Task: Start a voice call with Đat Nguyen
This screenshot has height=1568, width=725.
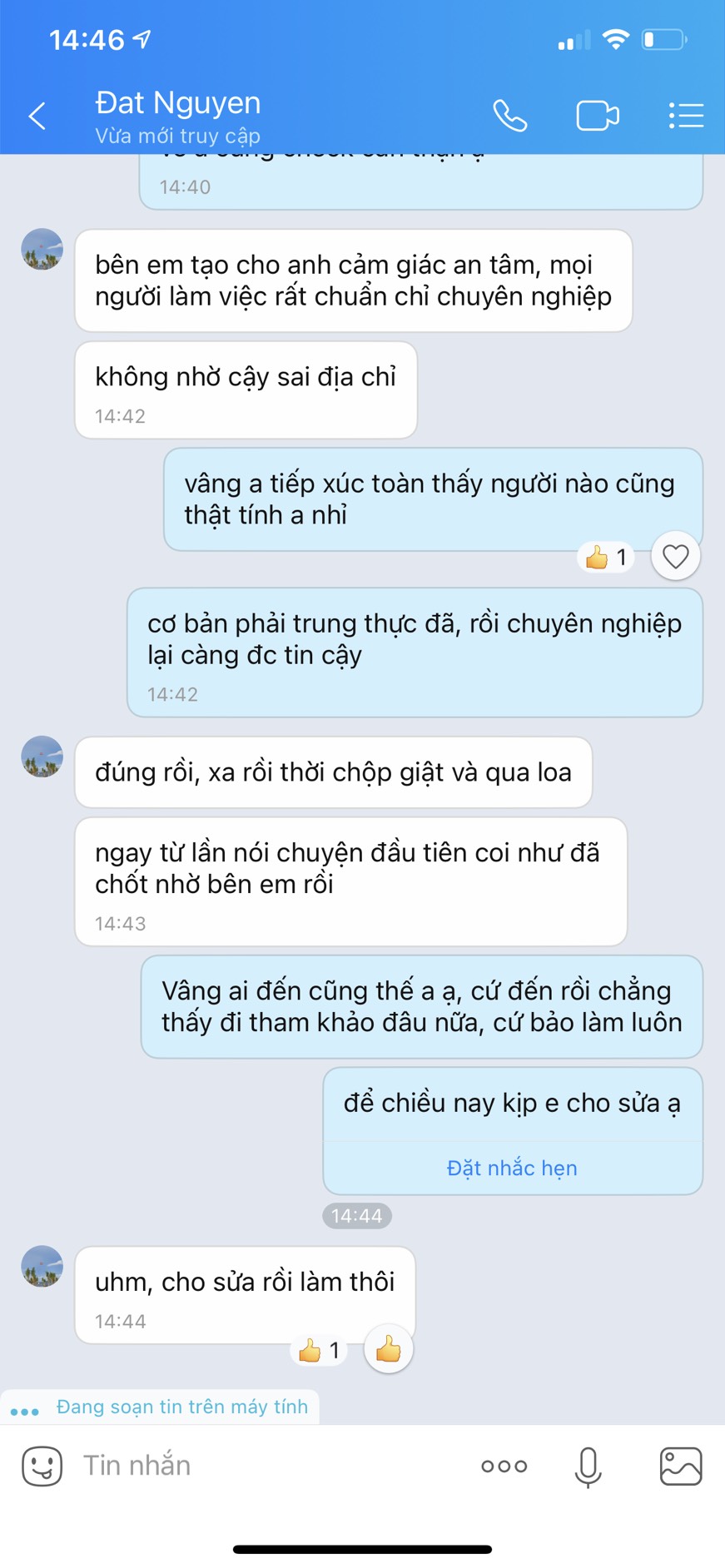Action: (509, 116)
